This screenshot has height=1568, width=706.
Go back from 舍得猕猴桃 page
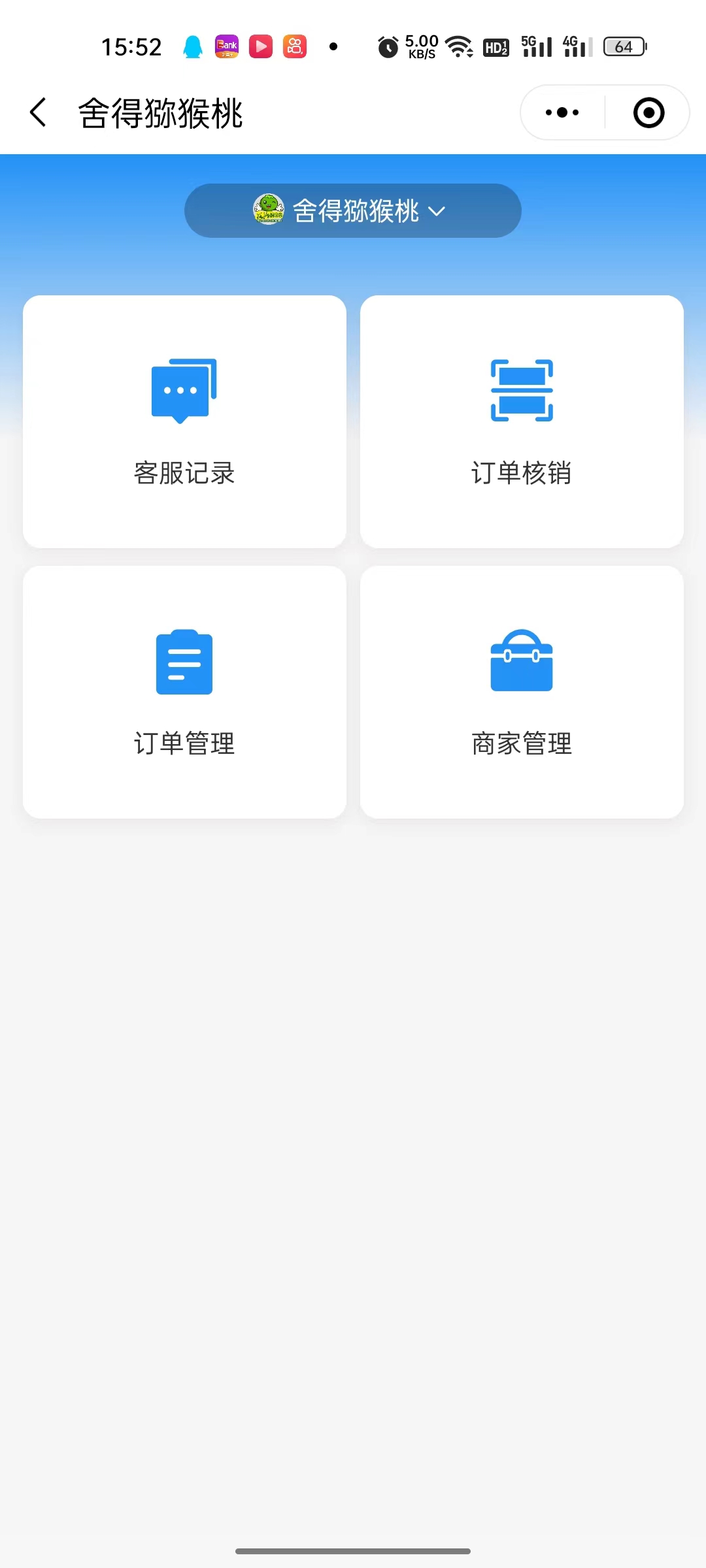pyautogui.click(x=39, y=112)
